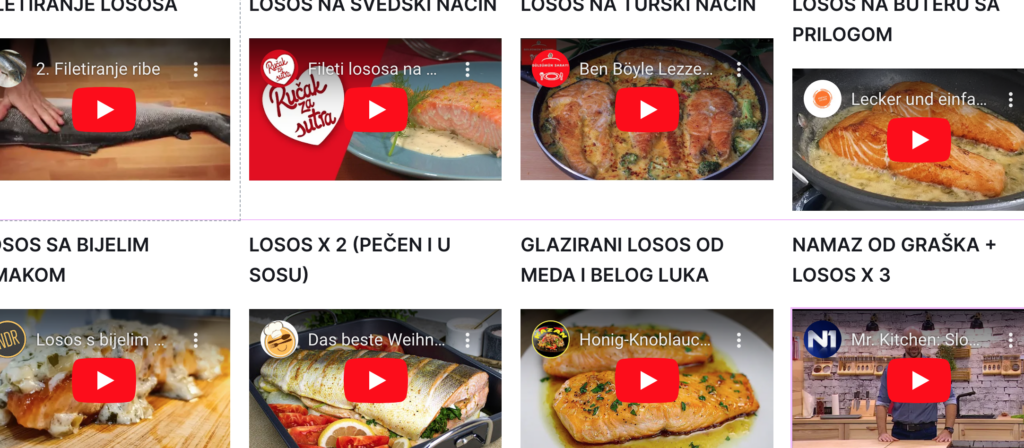Open options for 'Fileti lososa na' video
Viewport: 1024px width, 448px height.
[x=467, y=70]
